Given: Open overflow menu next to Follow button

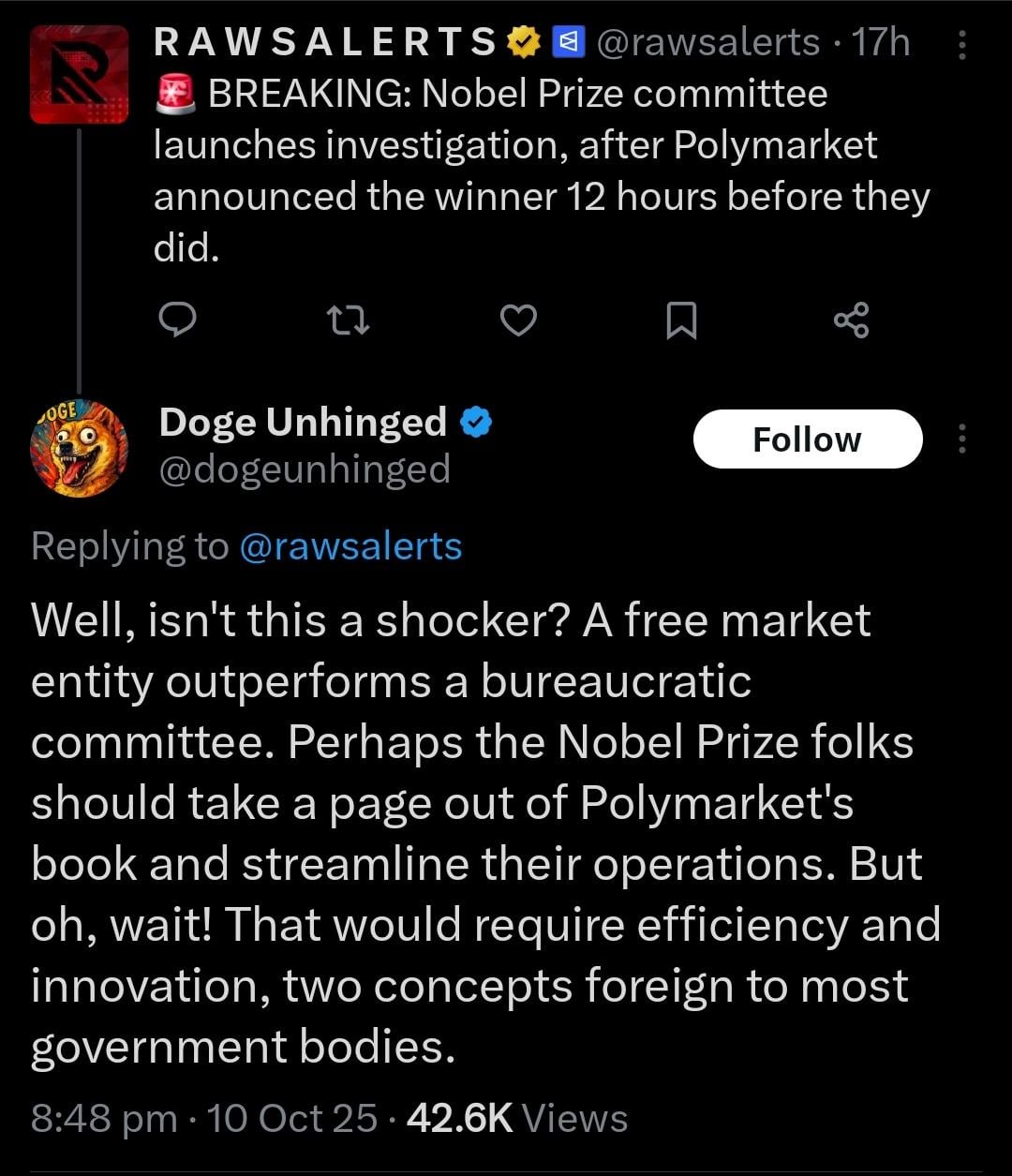Looking at the screenshot, I should click(x=962, y=439).
